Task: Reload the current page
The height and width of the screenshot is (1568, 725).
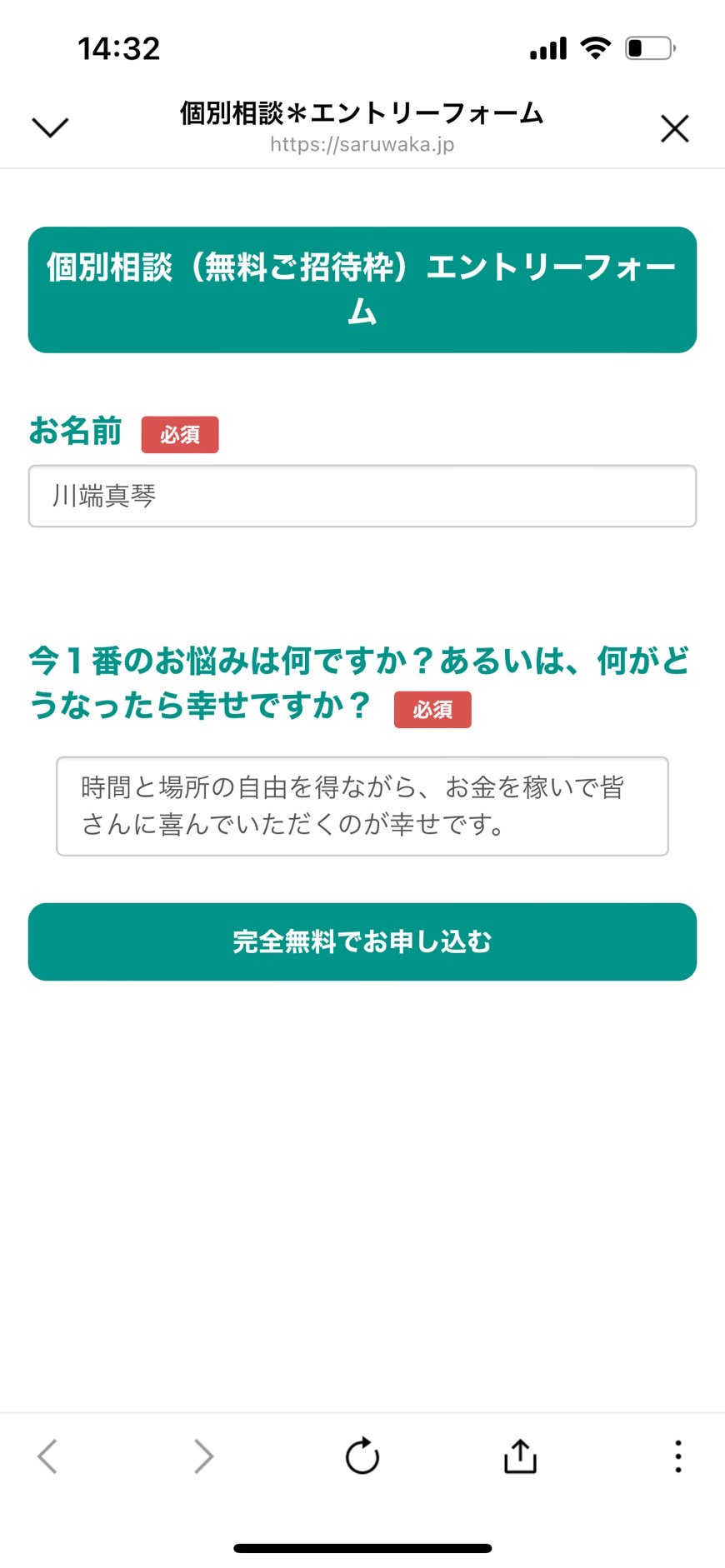Action: pyautogui.click(x=362, y=1456)
